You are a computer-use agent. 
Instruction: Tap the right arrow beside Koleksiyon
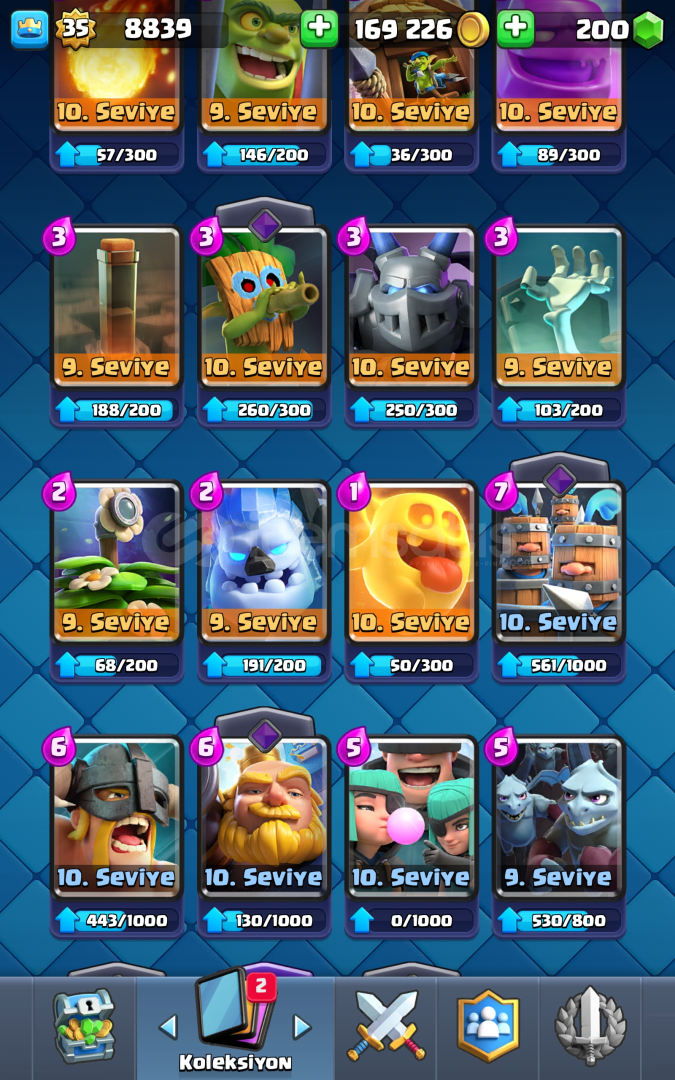pyautogui.click(x=302, y=1026)
